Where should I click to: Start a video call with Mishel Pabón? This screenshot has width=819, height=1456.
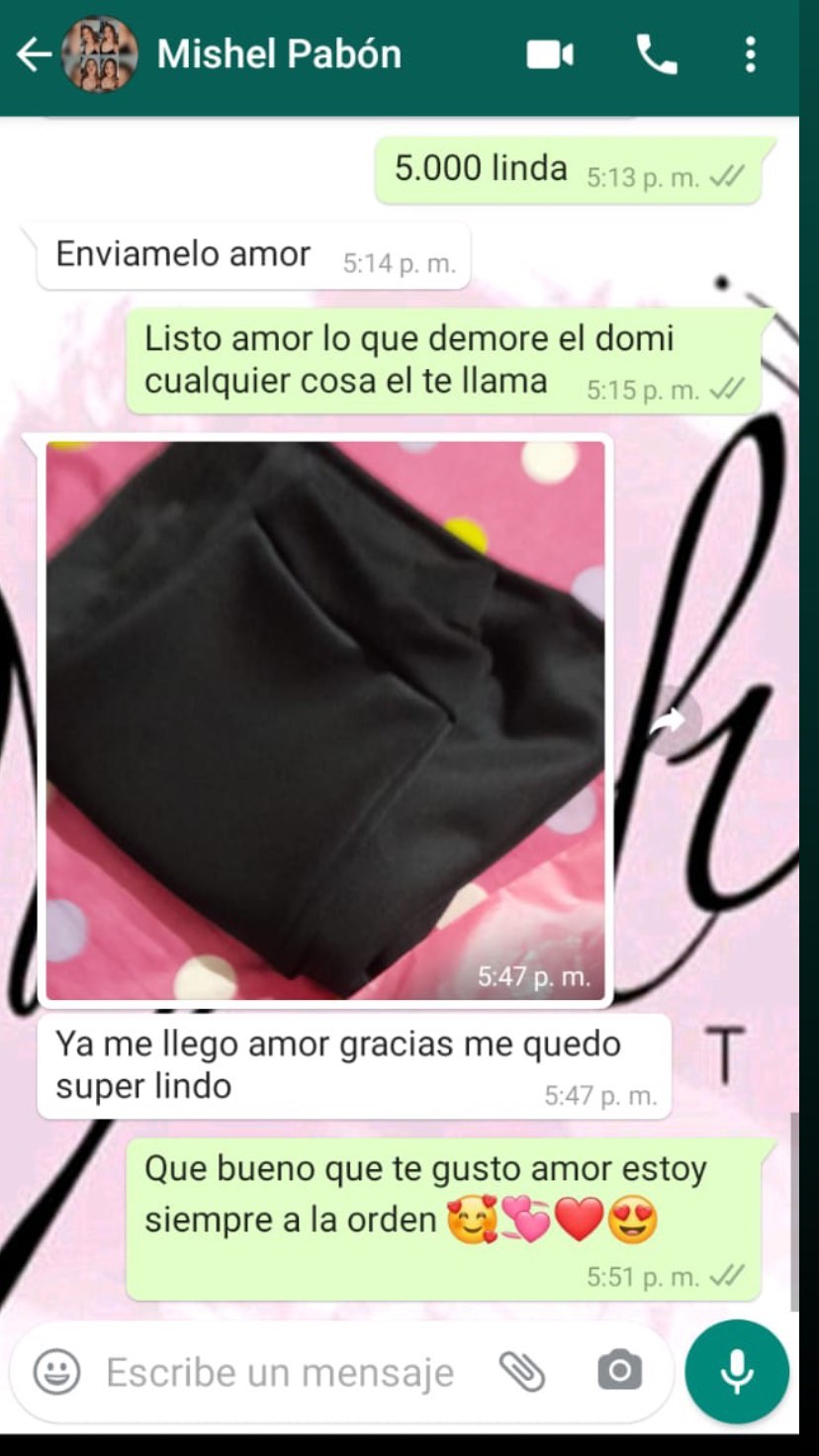(550, 54)
